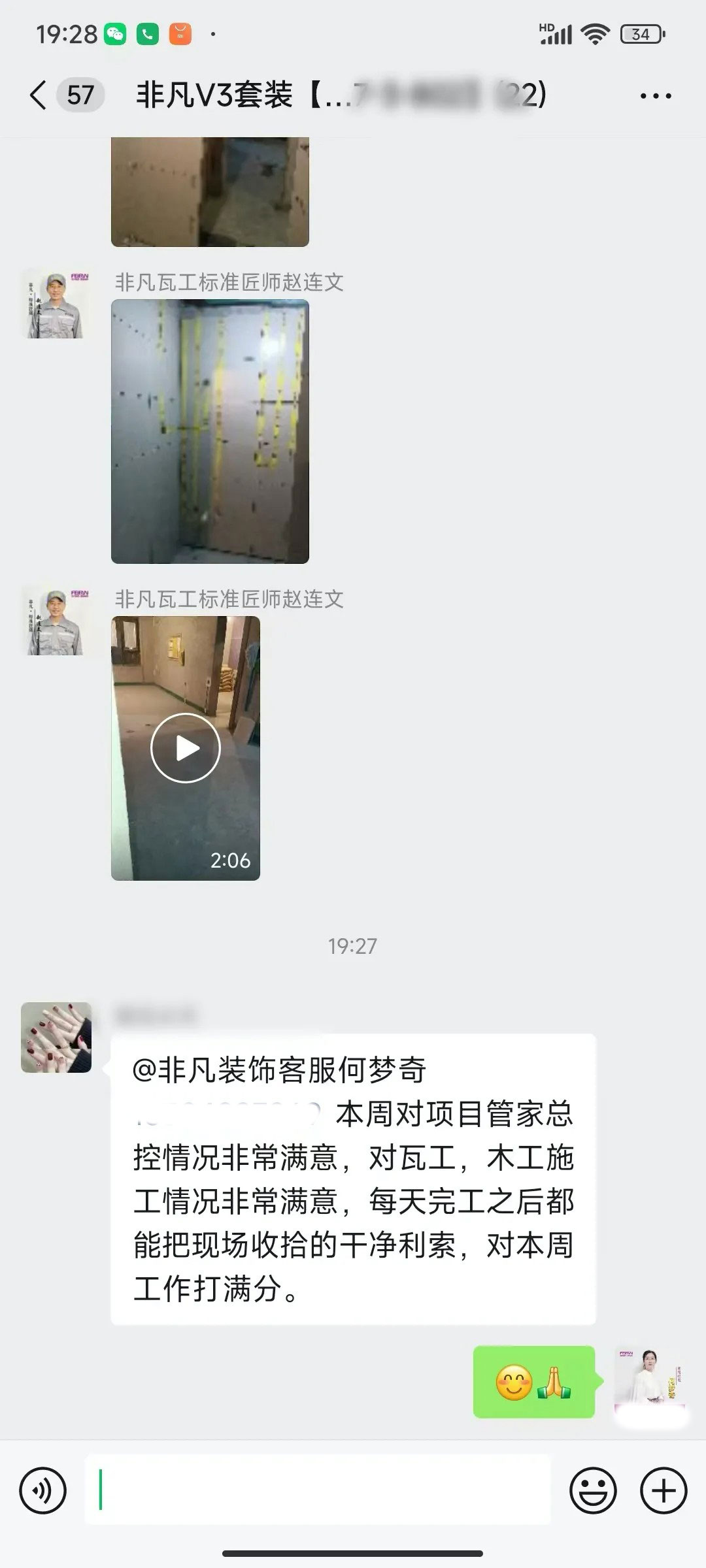Open the wall tiling photo with yellow tape

(210, 431)
